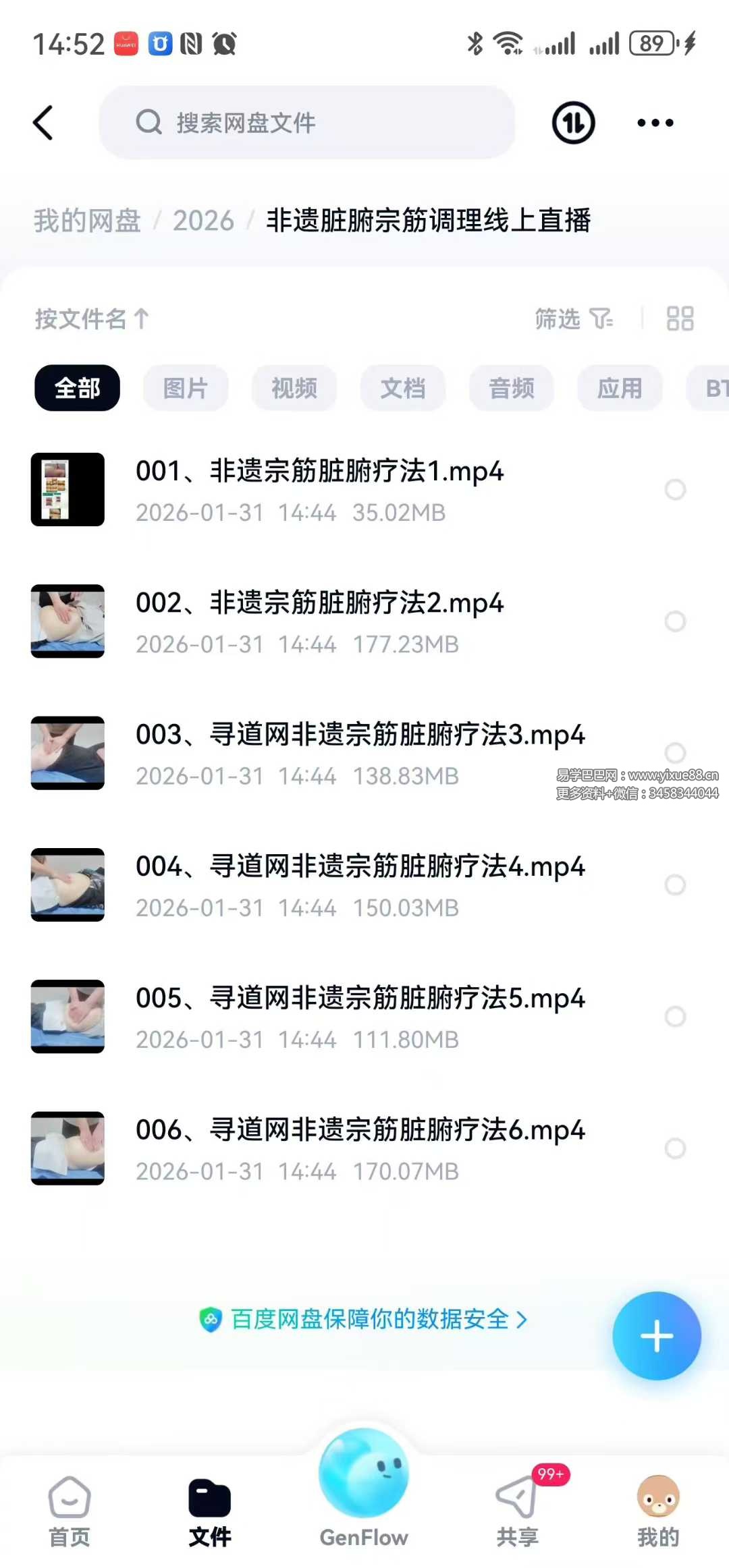Screen dimensions: 729x1568
Task: Open the three-dot overflow menu
Action: pyautogui.click(x=655, y=123)
